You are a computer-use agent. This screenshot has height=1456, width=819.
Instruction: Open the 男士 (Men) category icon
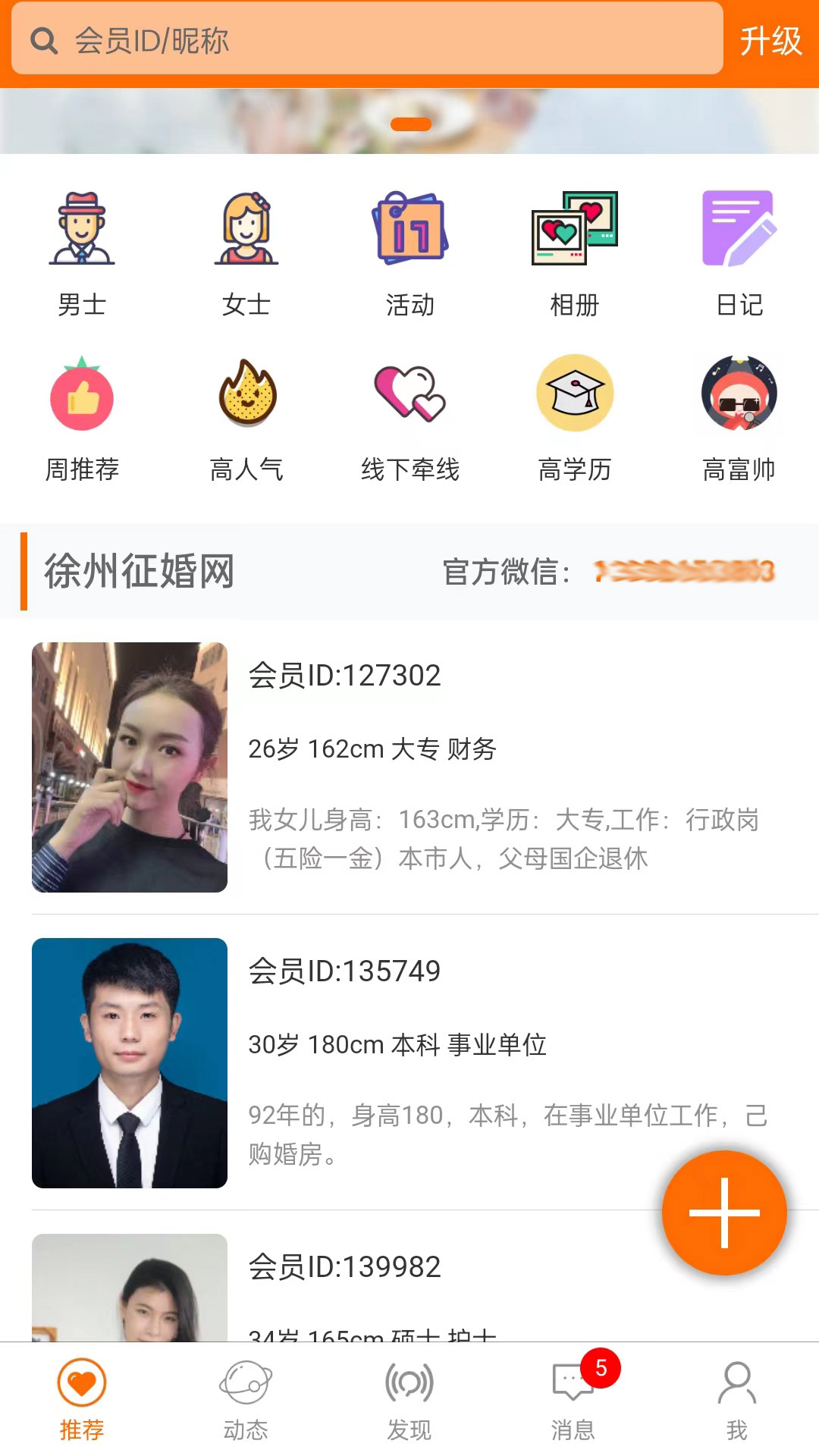pyautogui.click(x=82, y=231)
